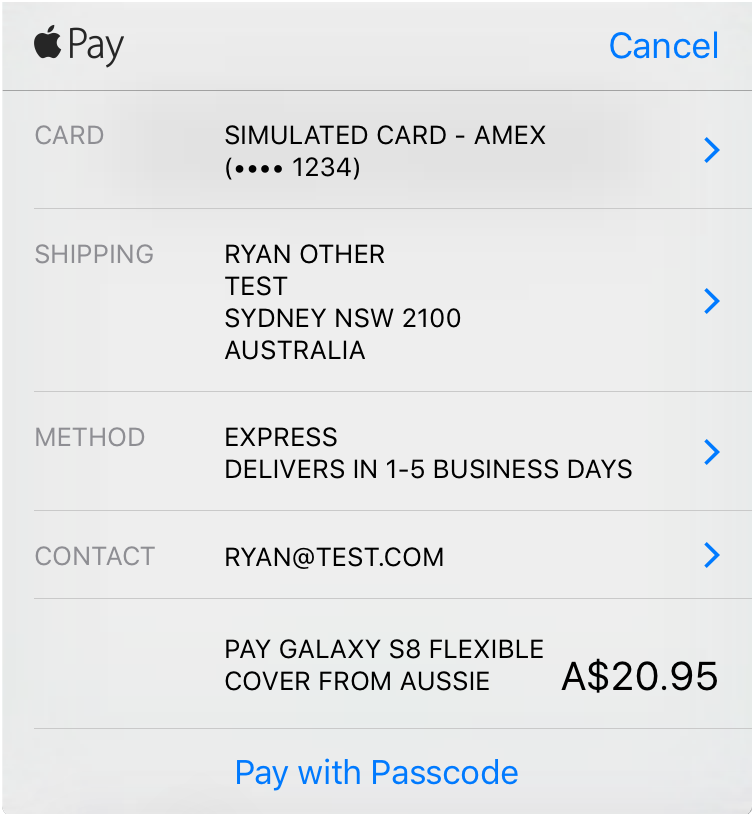Viewport: 754px width, 814px height.
Task: Choose a different shipping method than Express
Action: (x=711, y=452)
